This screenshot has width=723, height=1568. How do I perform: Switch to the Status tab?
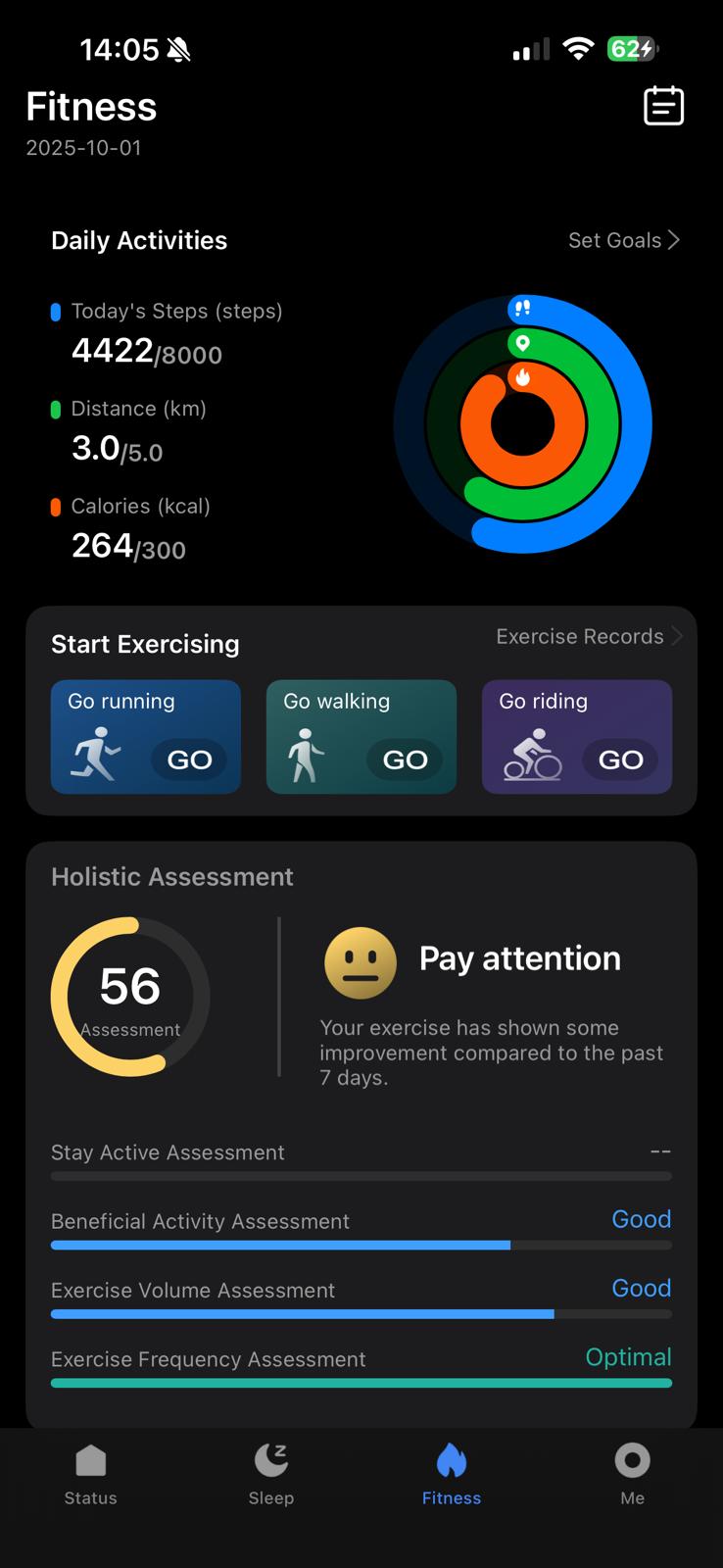point(90,1473)
